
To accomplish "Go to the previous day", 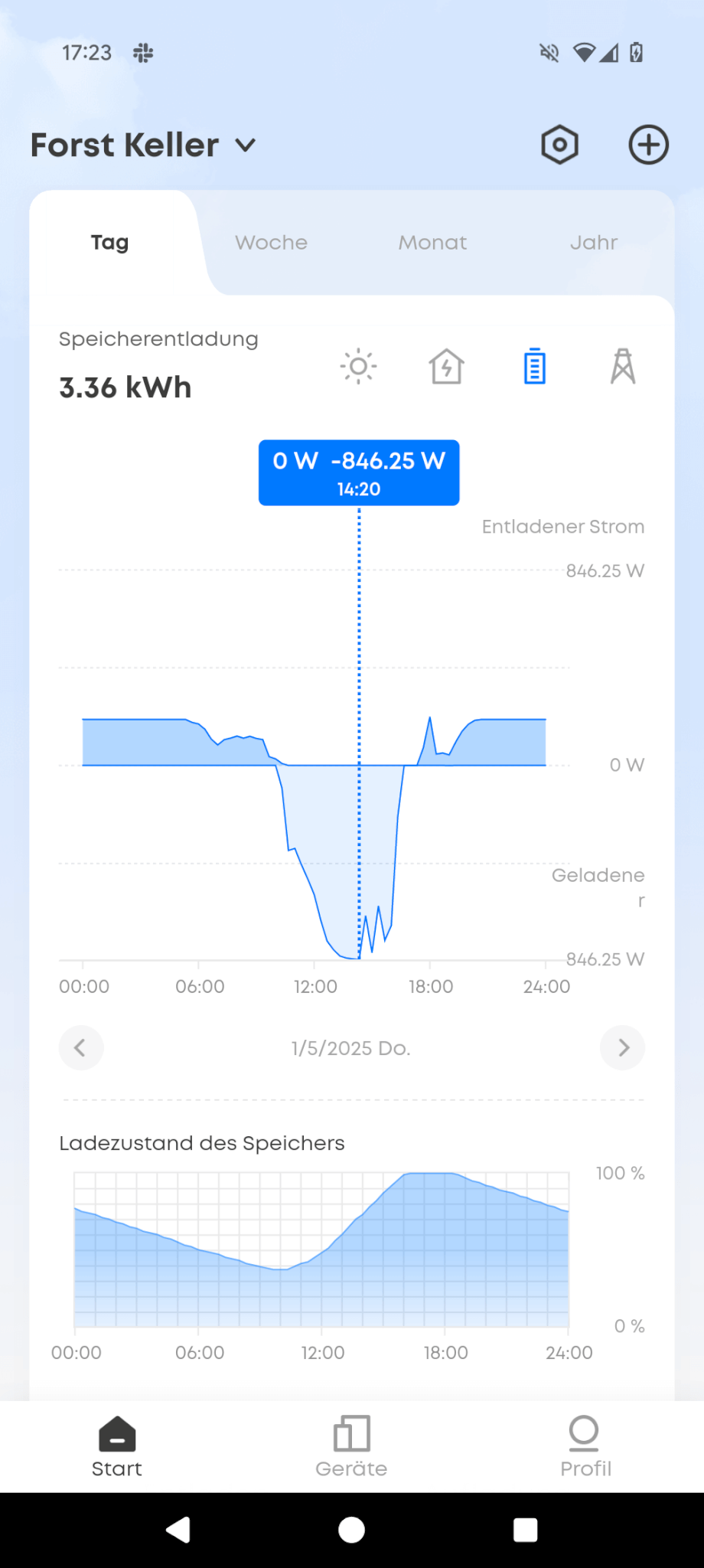I will pos(80,1047).
